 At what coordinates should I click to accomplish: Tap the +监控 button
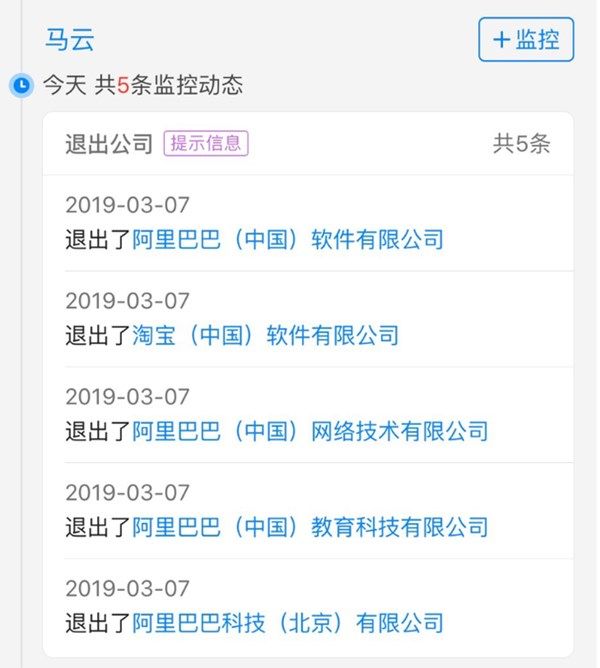point(526,40)
